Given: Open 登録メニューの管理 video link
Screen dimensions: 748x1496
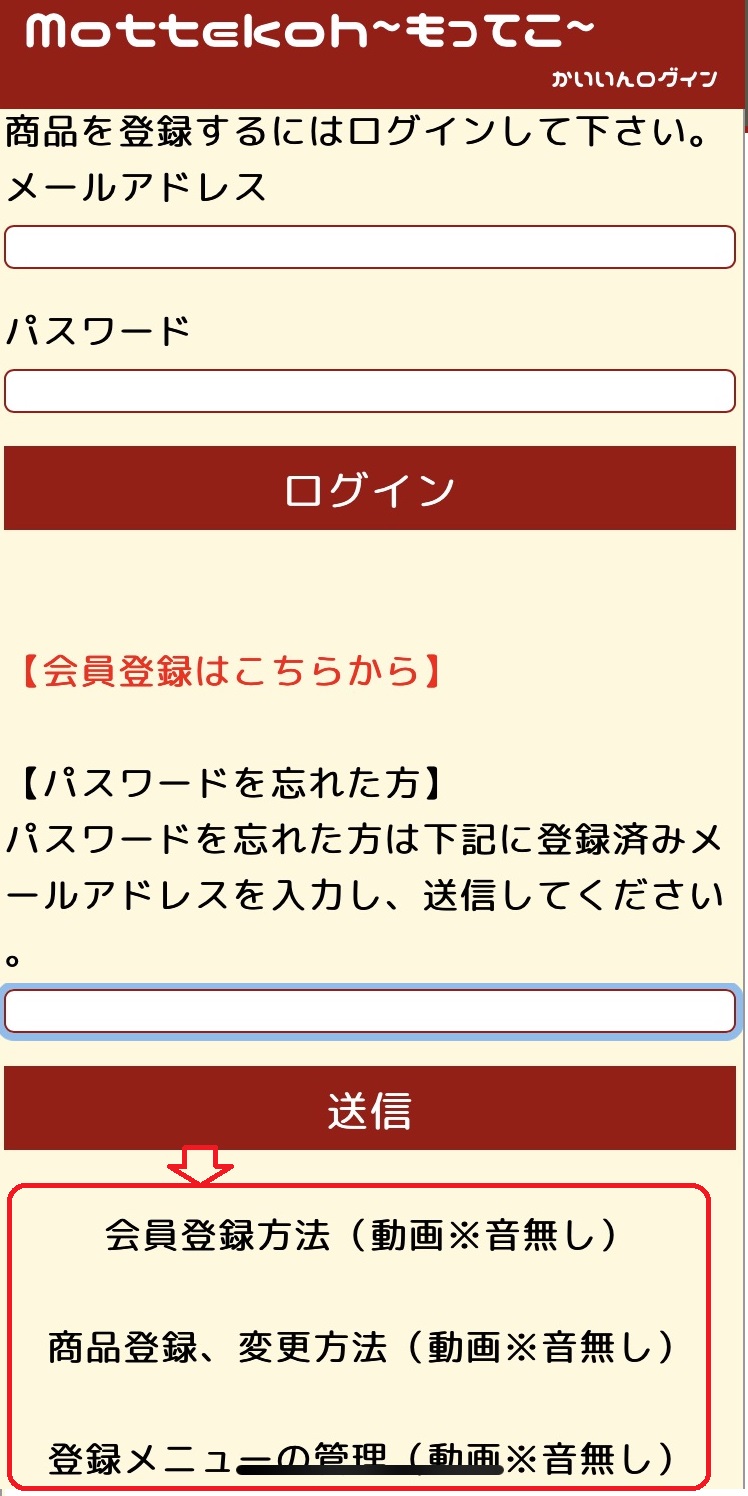Looking at the screenshot, I should 362,1458.
